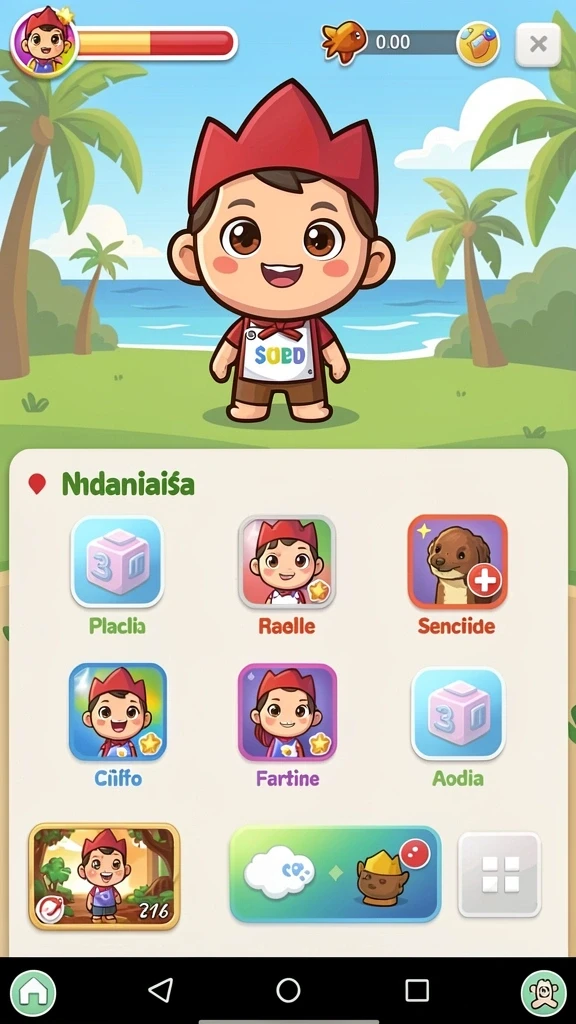Tap the cloud and crown banner button
This screenshot has width=576, height=1024.
(335, 874)
